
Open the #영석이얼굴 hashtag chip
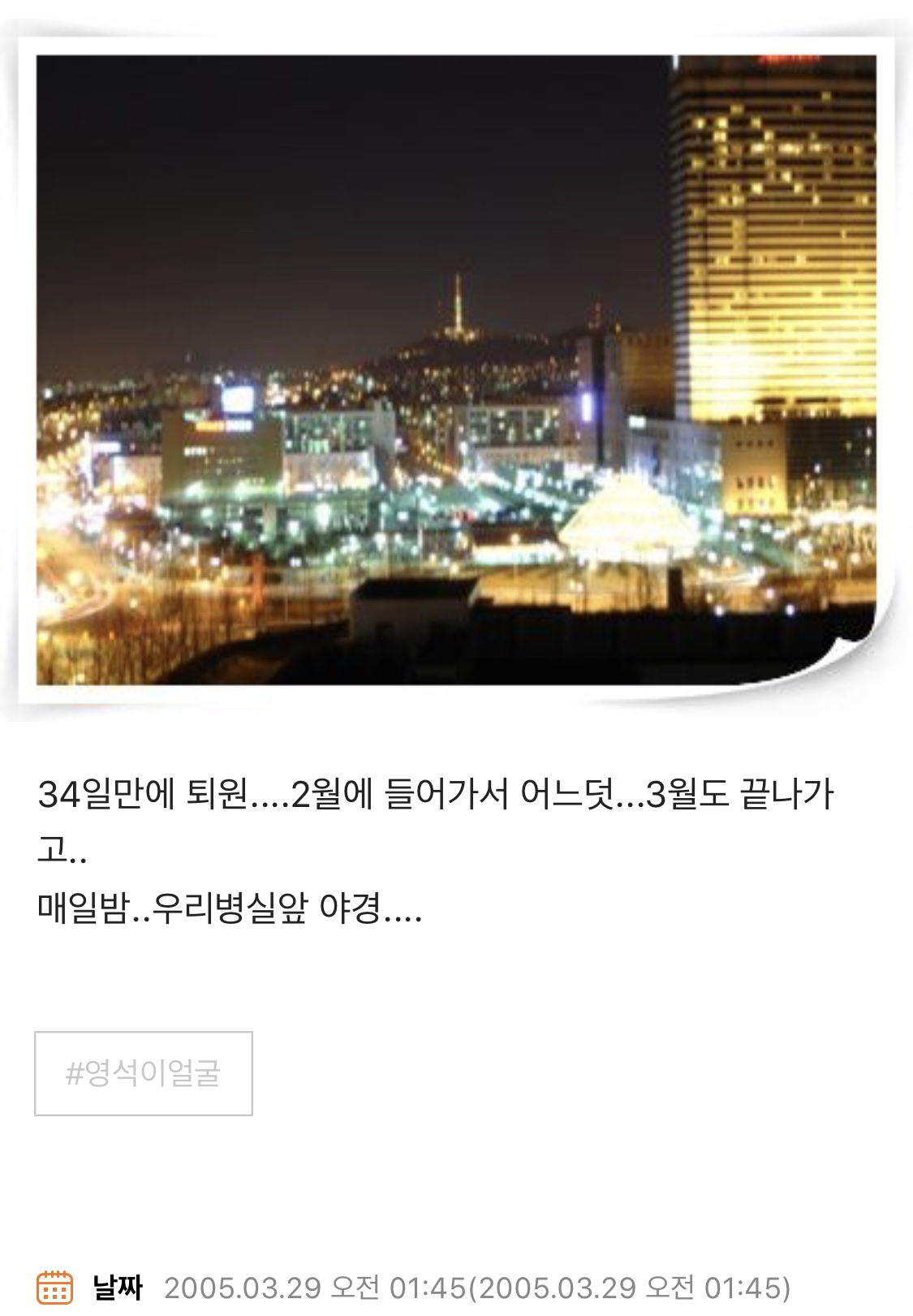coord(144,1073)
